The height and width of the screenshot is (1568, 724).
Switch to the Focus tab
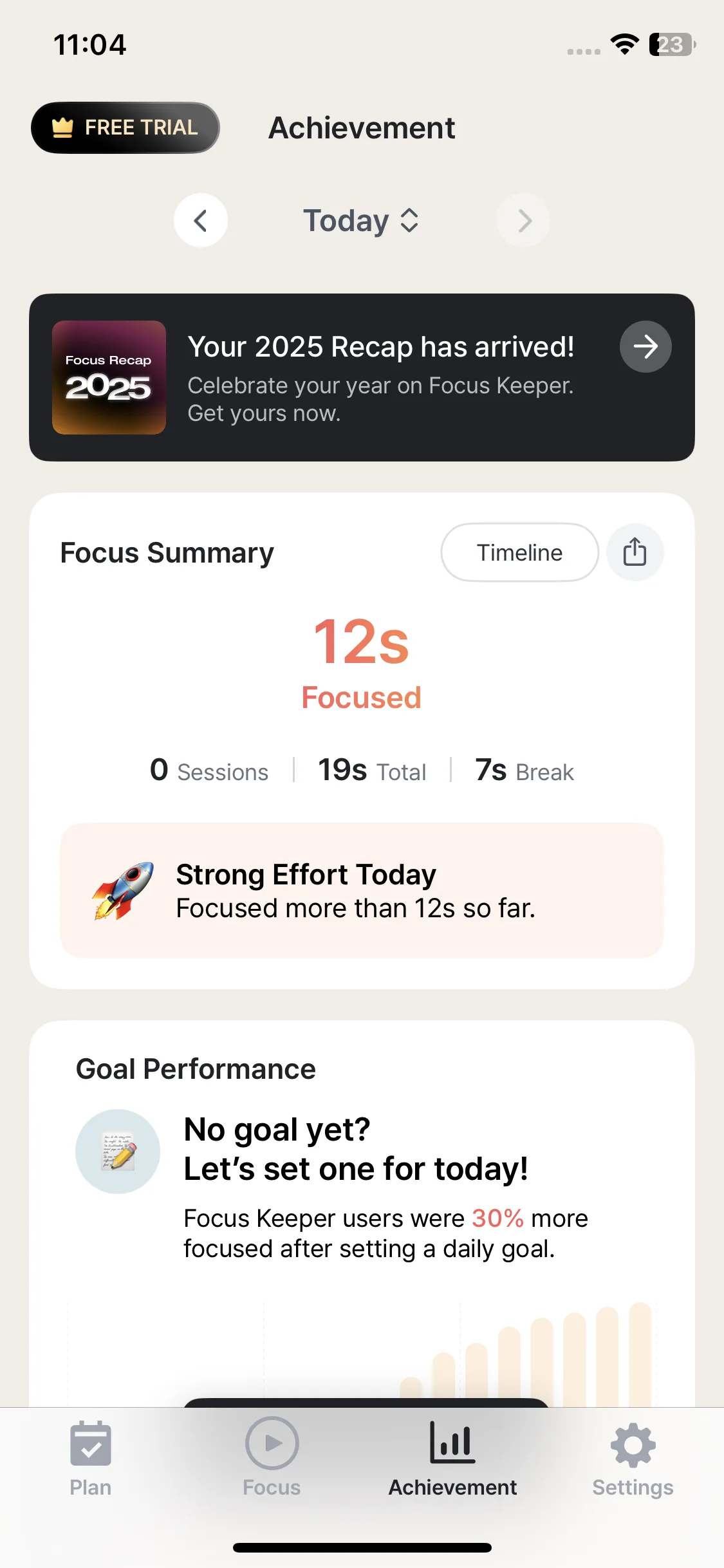coord(272,1459)
